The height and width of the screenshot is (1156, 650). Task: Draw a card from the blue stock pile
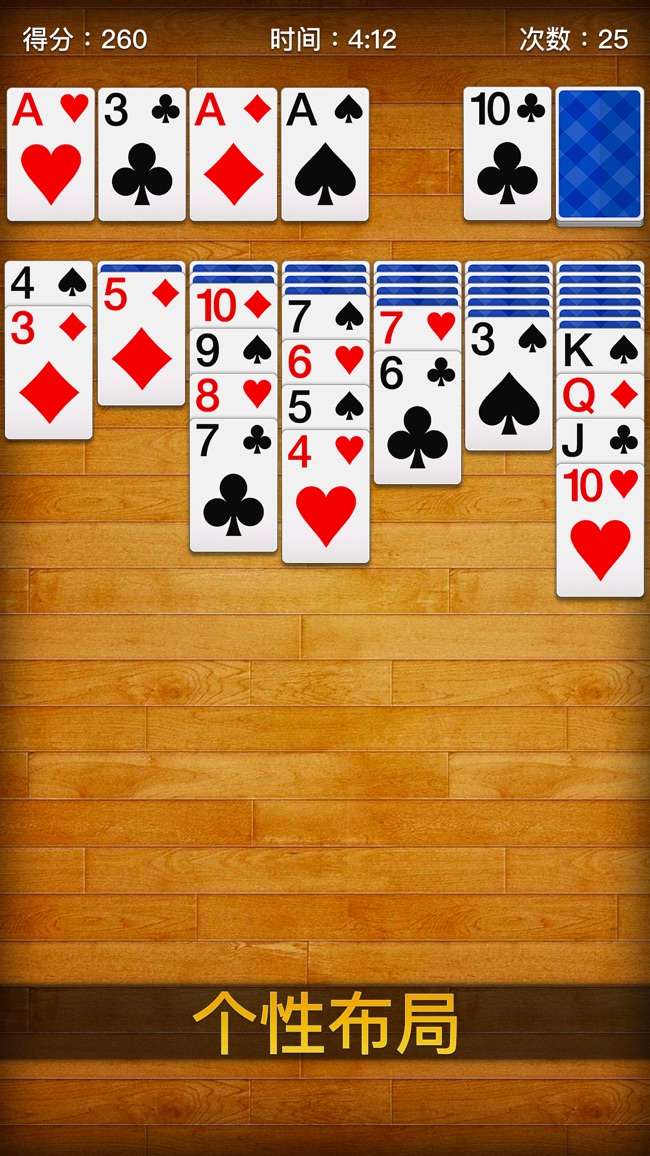pos(599,154)
